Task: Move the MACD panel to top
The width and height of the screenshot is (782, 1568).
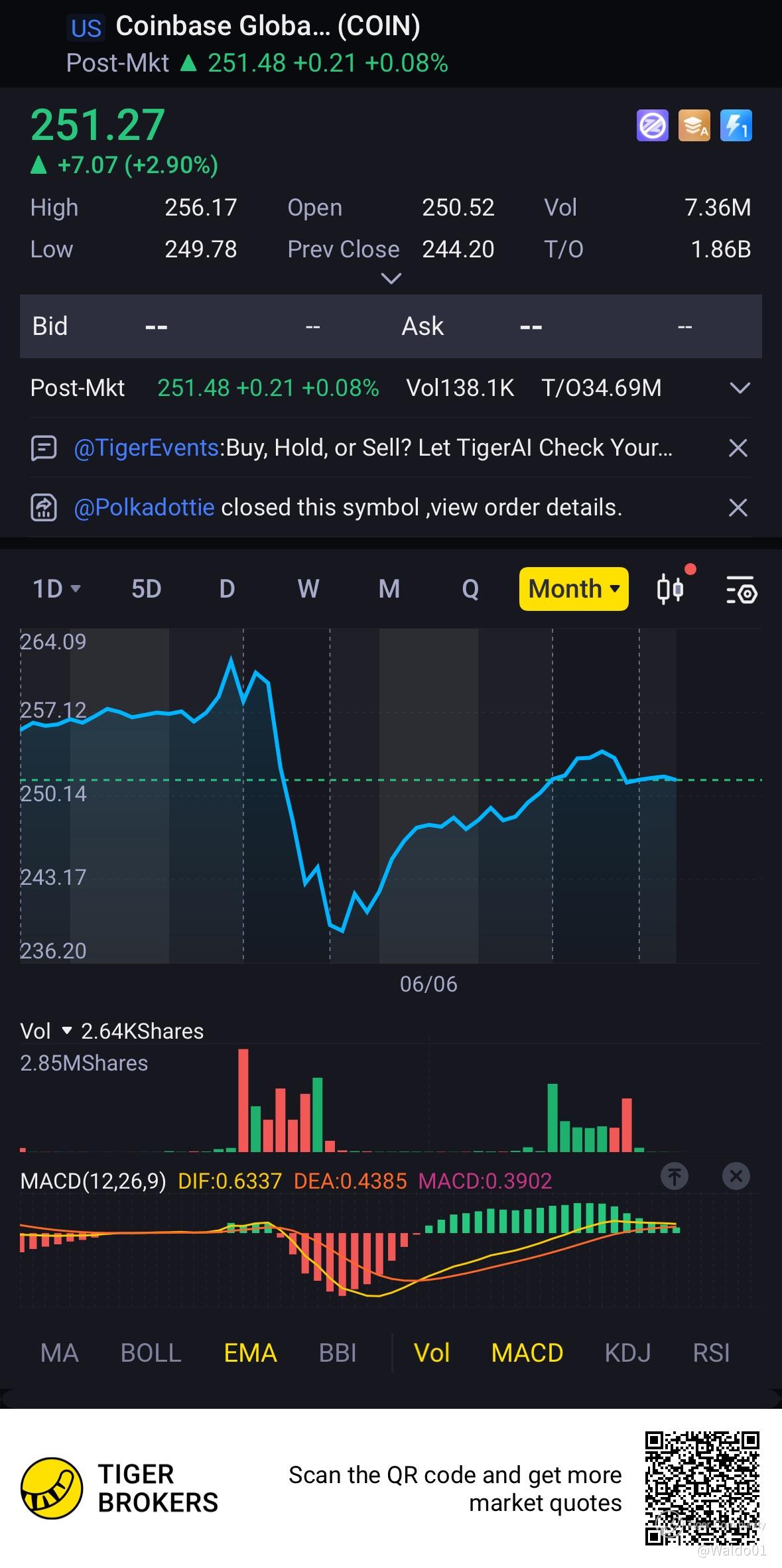Action: coord(675,1176)
